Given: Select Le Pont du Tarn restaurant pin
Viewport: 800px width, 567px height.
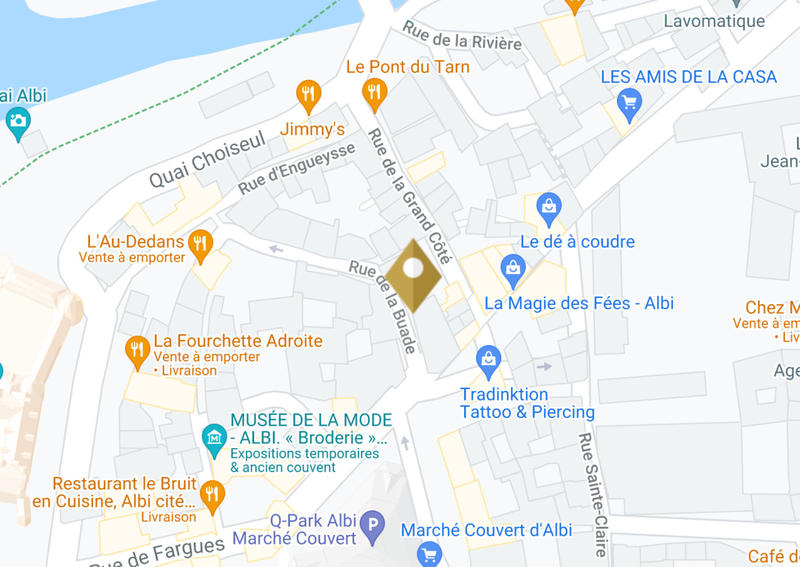Looking at the screenshot, I should [374, 94].
